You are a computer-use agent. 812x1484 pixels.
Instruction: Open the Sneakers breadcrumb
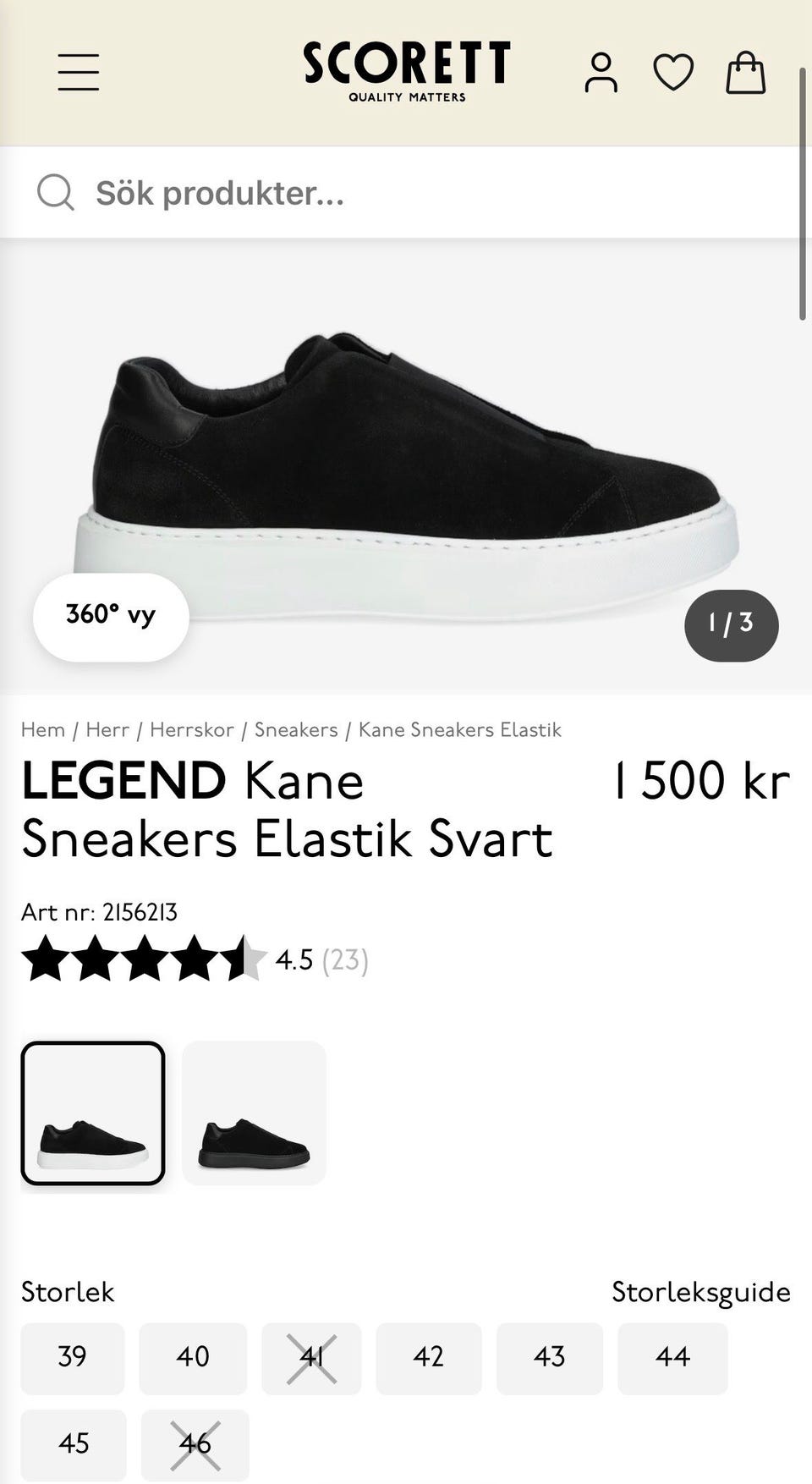(x=296, y=730)
